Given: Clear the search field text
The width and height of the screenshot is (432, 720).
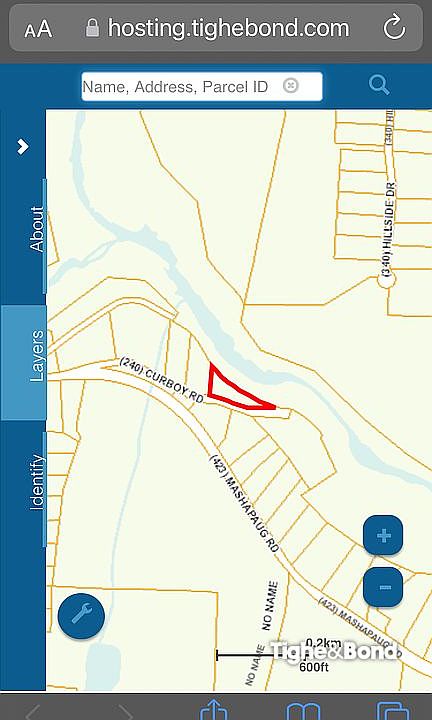Looking at the screenshot, I should 291,85.
